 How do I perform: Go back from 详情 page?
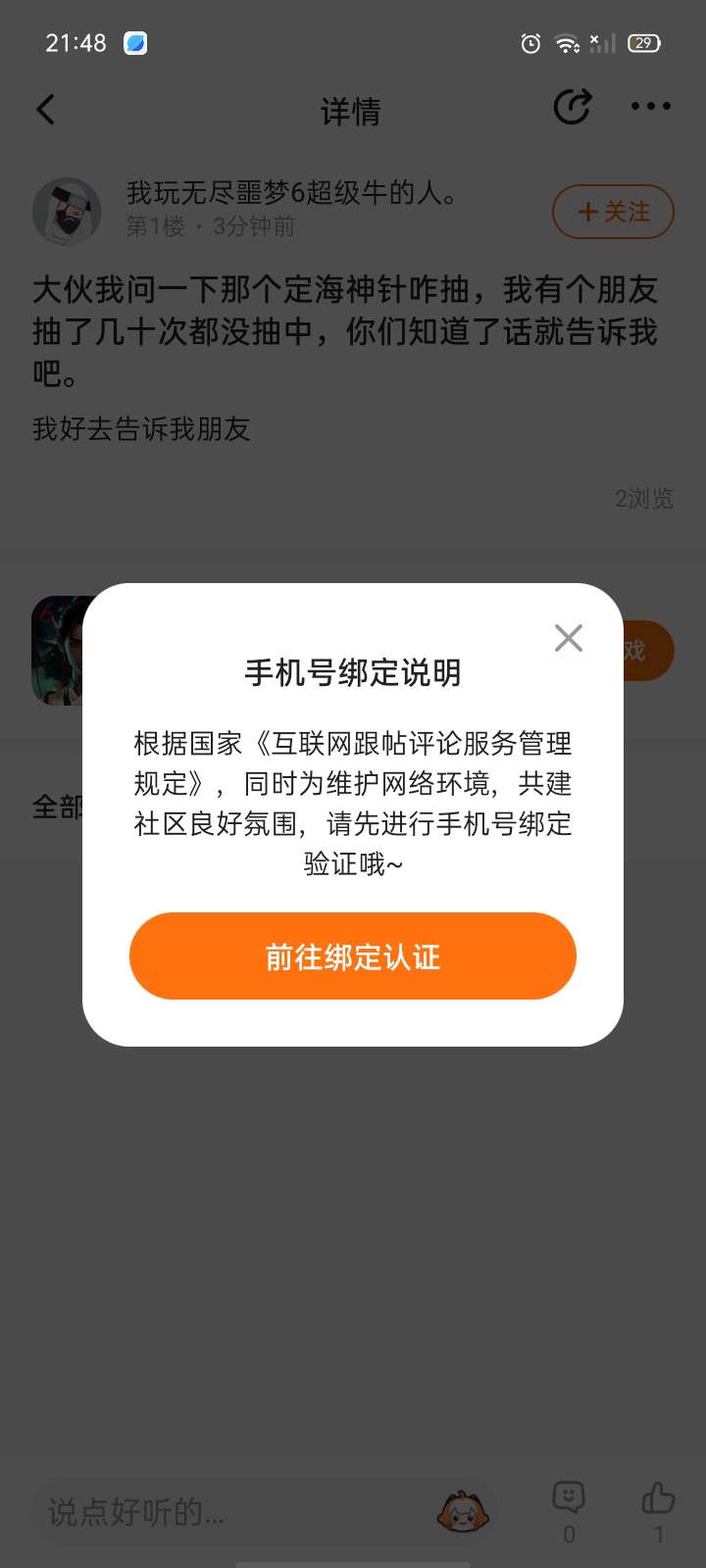click(x=46, y=109)
